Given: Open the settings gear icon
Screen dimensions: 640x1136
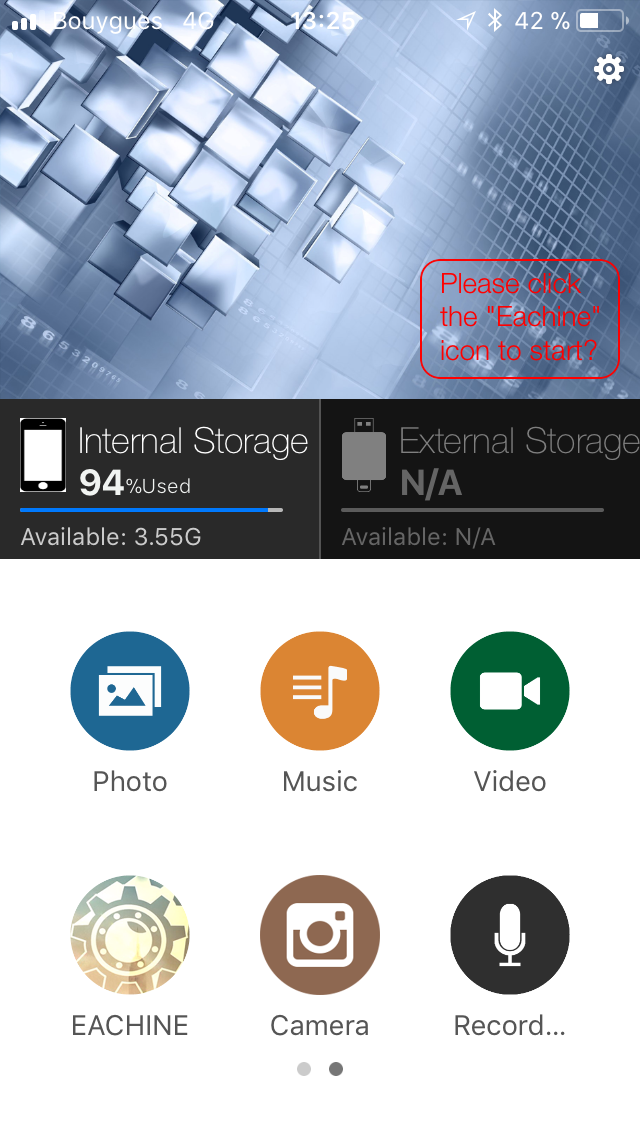Looking at the screenshot, I should pyautogui.click(x=609, y=70).
